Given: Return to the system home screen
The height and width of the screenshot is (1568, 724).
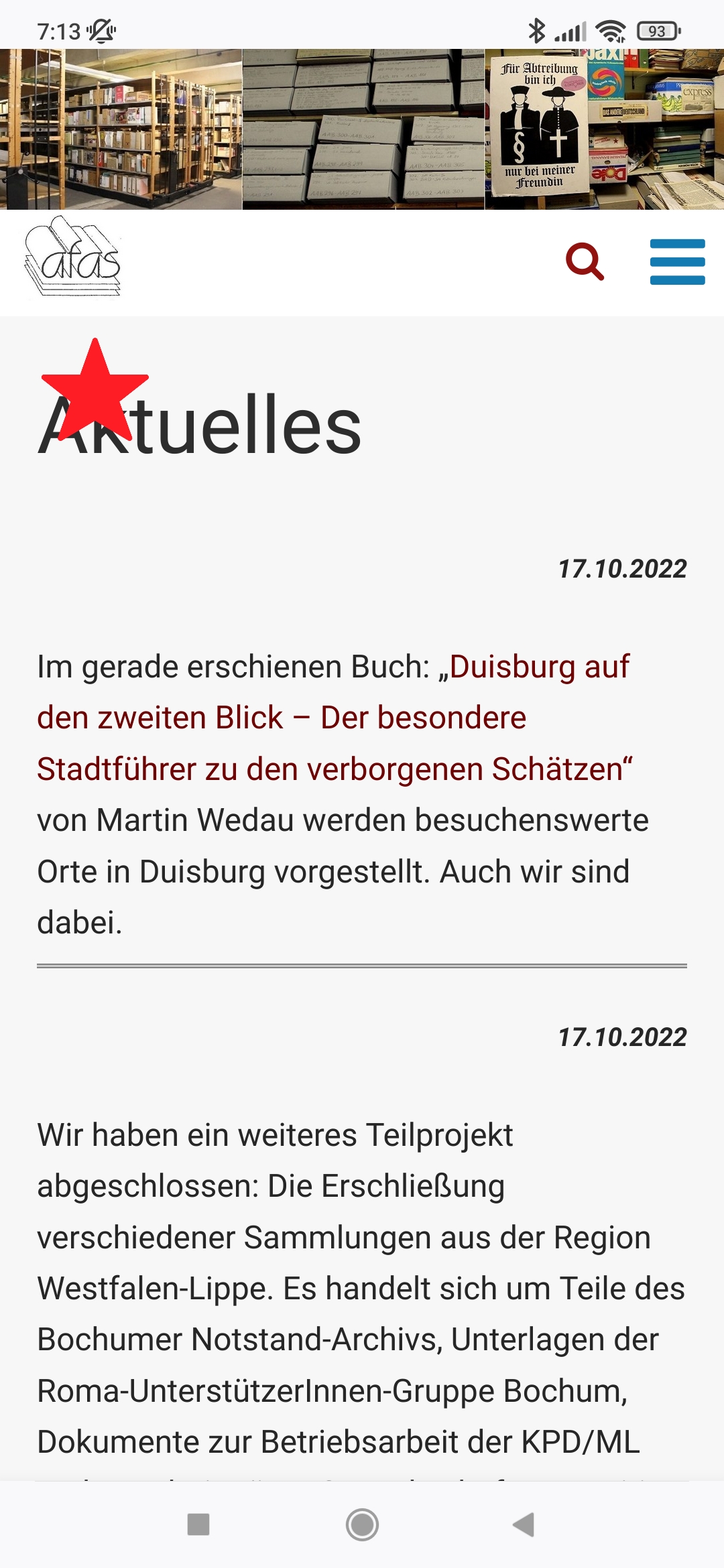Looking at the screenshot, I should pyautogui.click(x=362, y=1524).
